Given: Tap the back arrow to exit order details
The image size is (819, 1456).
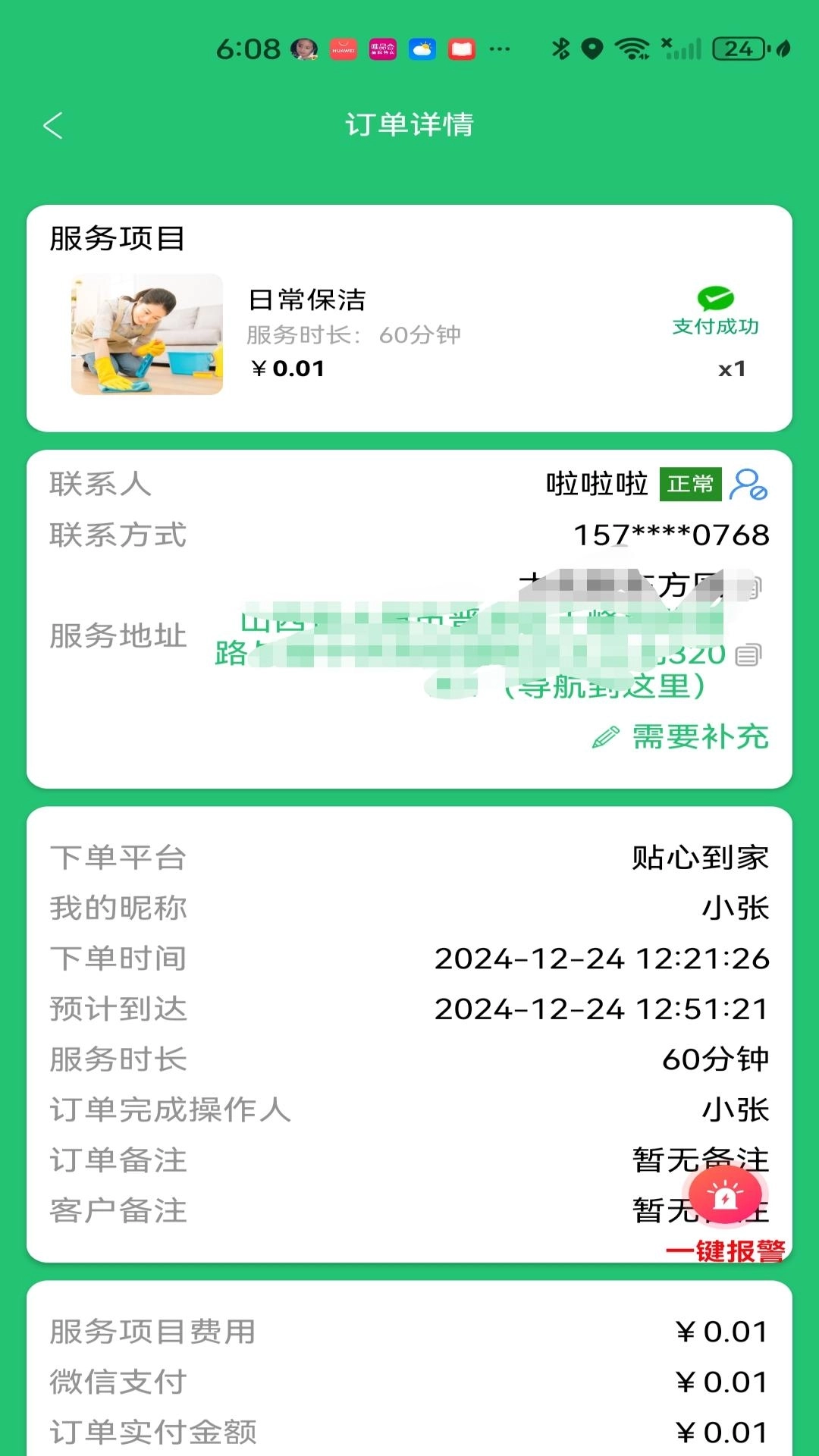Looking at the screenshot, I should [53, 126].
